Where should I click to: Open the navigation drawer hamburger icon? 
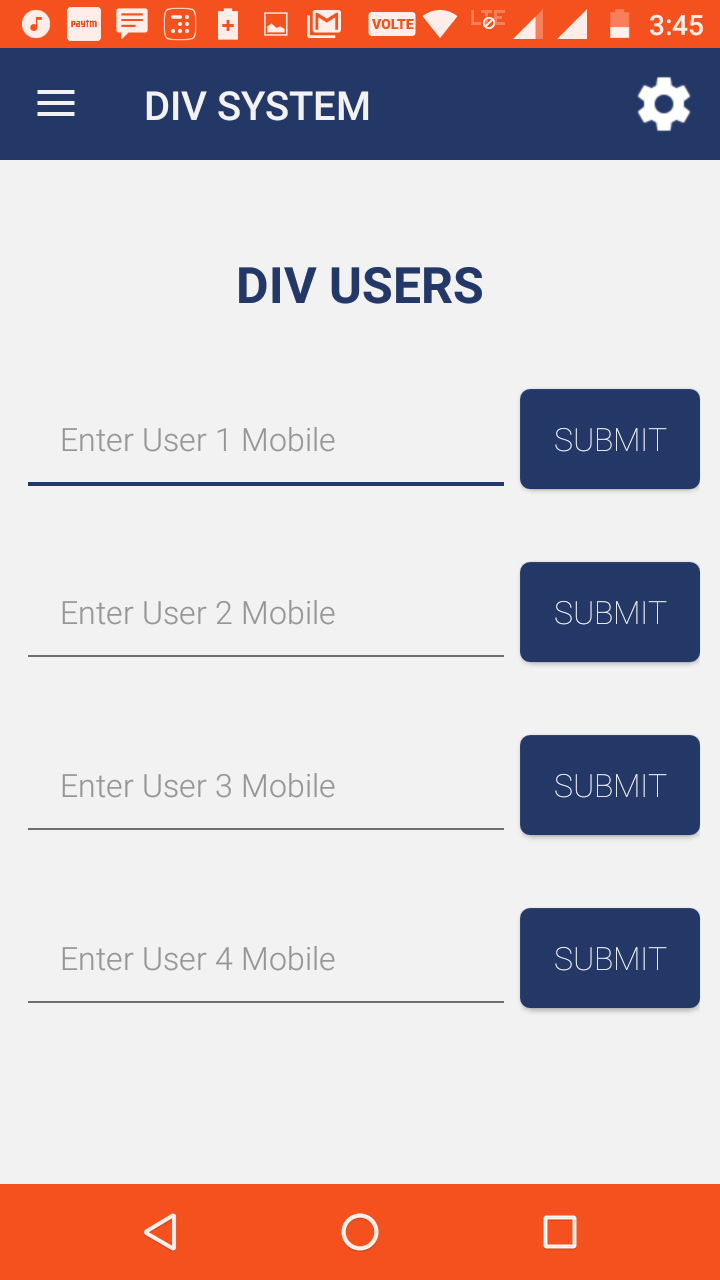56,103
